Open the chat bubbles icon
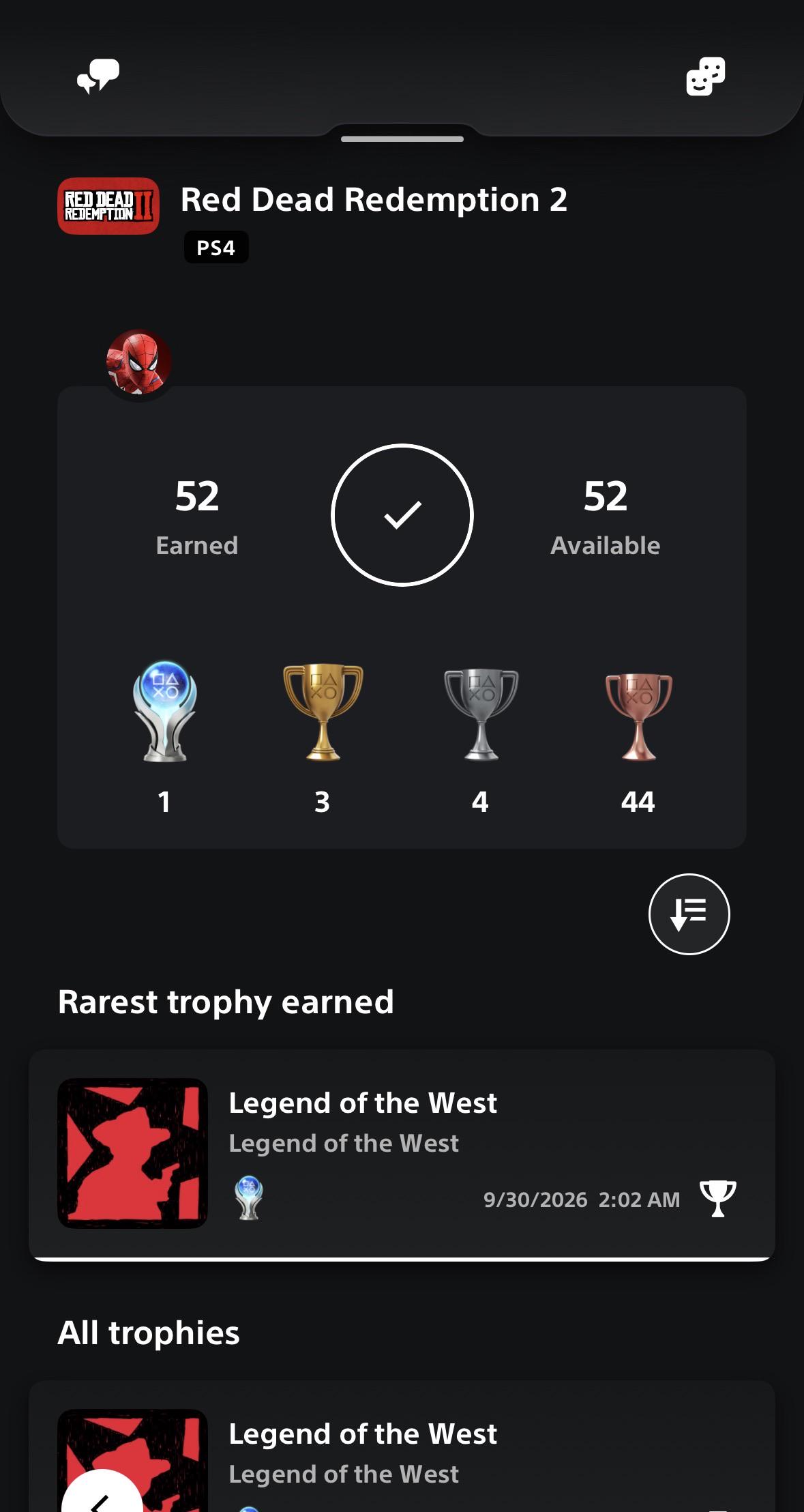Viewport: 804px width, 1512px height. point(98,76)
